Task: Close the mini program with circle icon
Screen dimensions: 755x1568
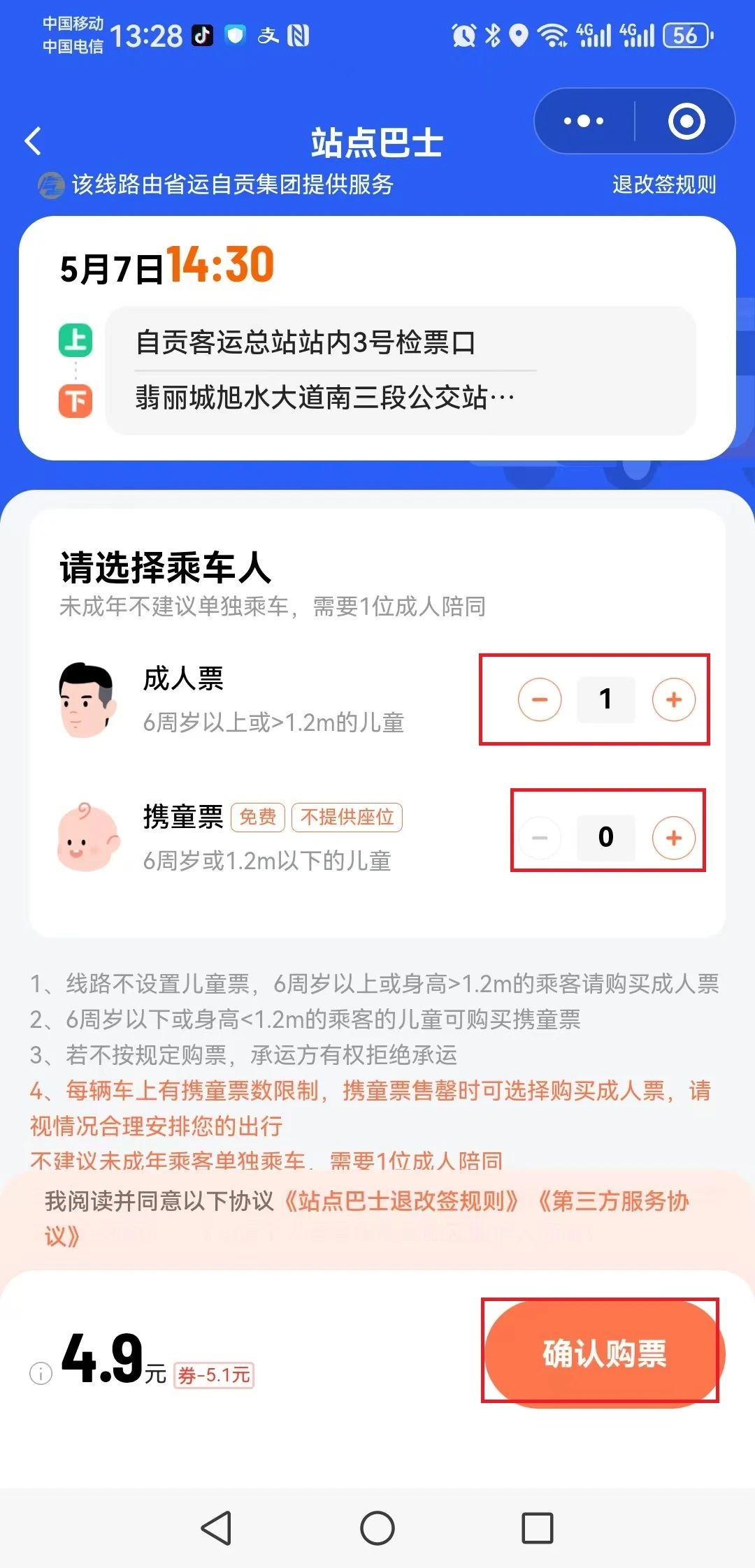Action: point(686,121)
